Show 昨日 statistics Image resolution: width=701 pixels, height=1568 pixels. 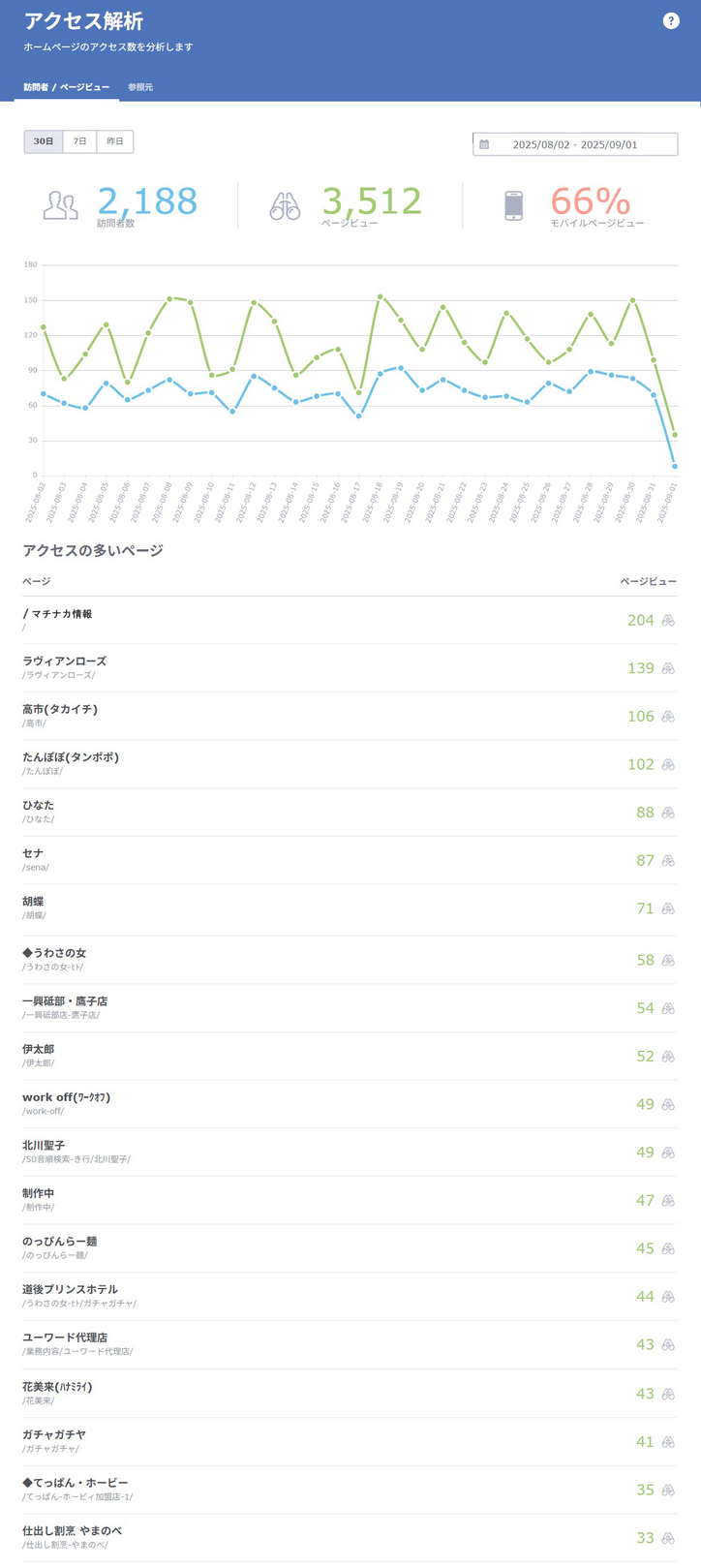pos(115,141)
